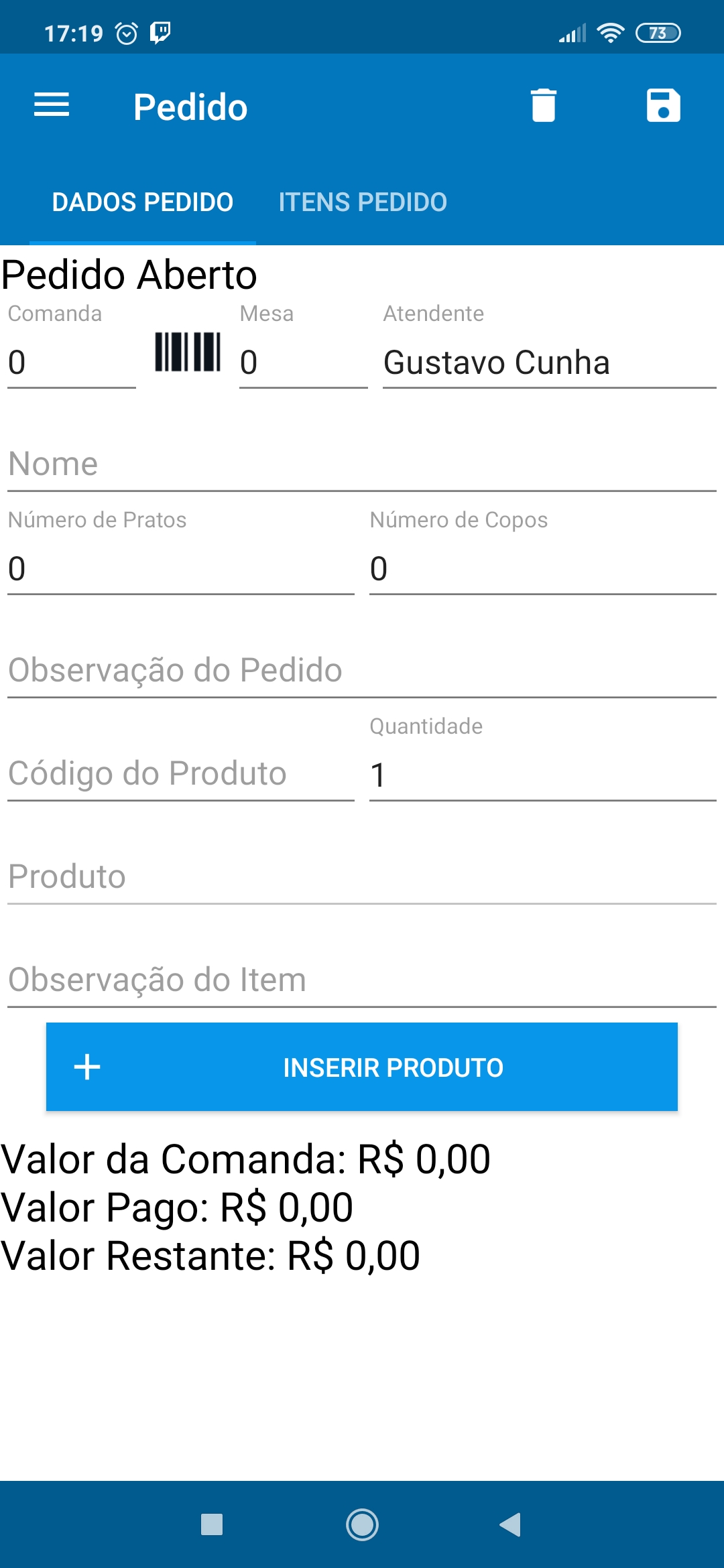Delete the order with the trash icon
The width and height of the screenshot is (724, 1568).
[x=544, y=105]
